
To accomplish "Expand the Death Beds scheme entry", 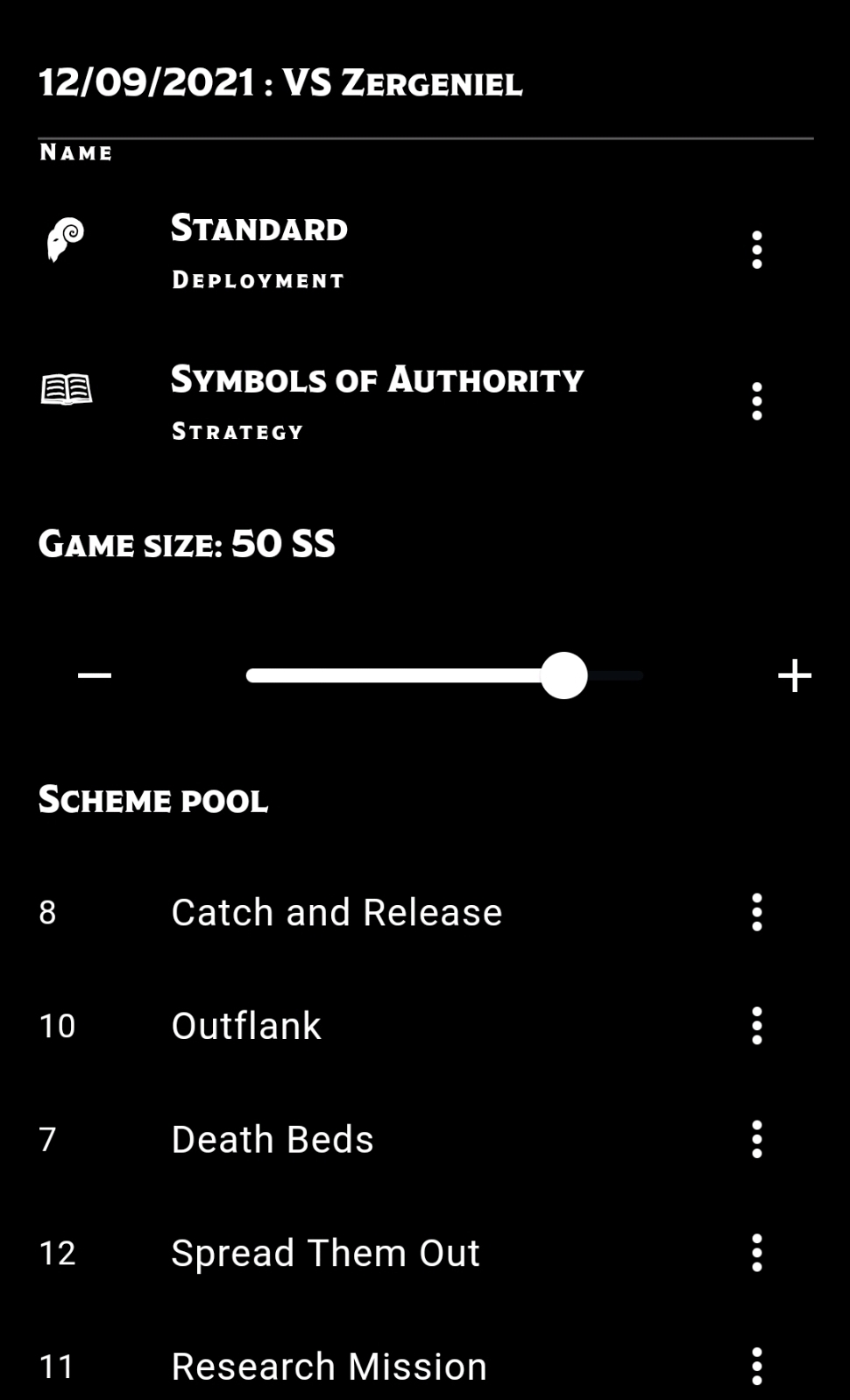I will 272,1139.
